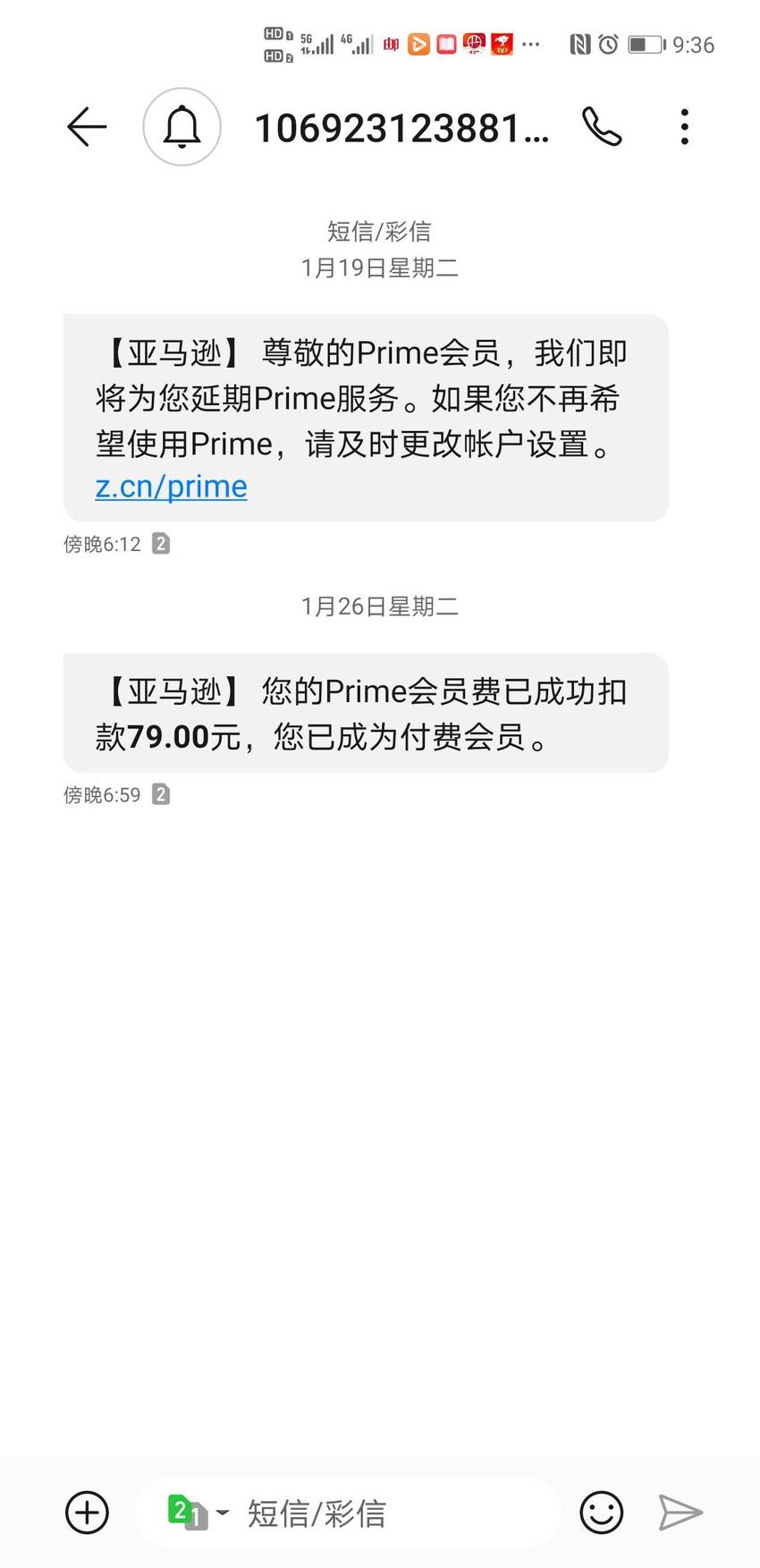Open the three-dot overflow menu
Viewport: 760px width, 1568px height.
pos(684,126)
